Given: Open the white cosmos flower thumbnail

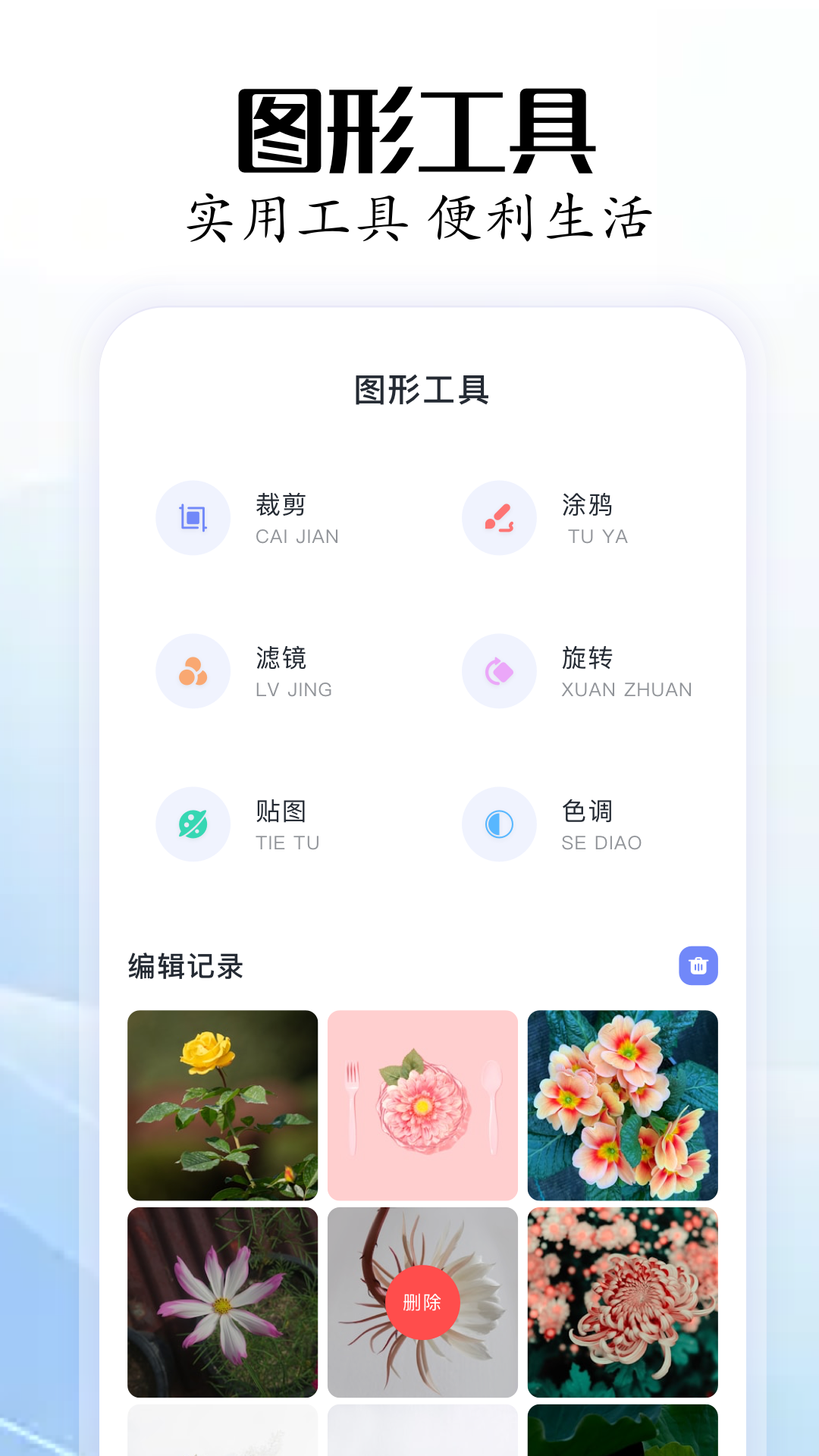Looking at the screenshot, I should (222, 1303).
